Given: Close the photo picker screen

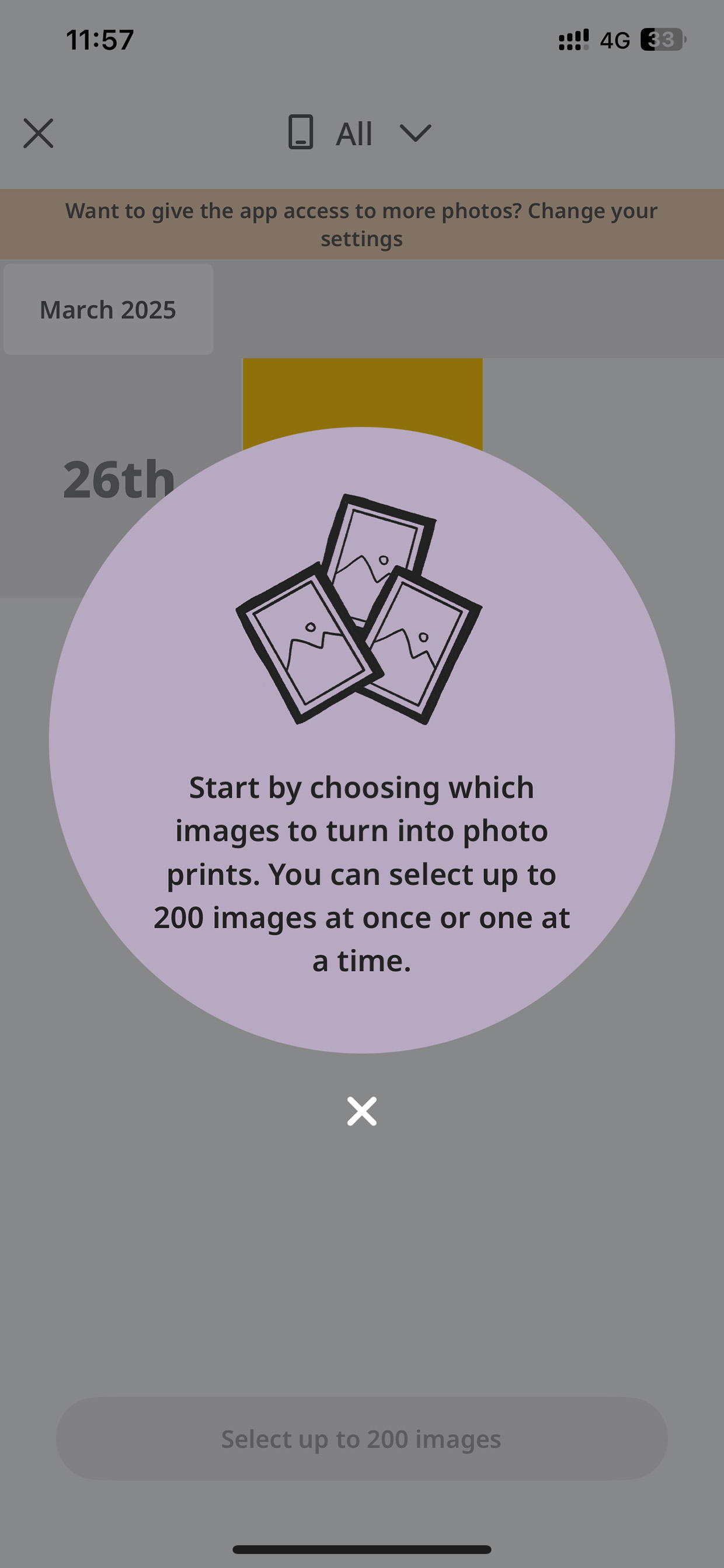Looking at the screenshot, I should 39,133.
